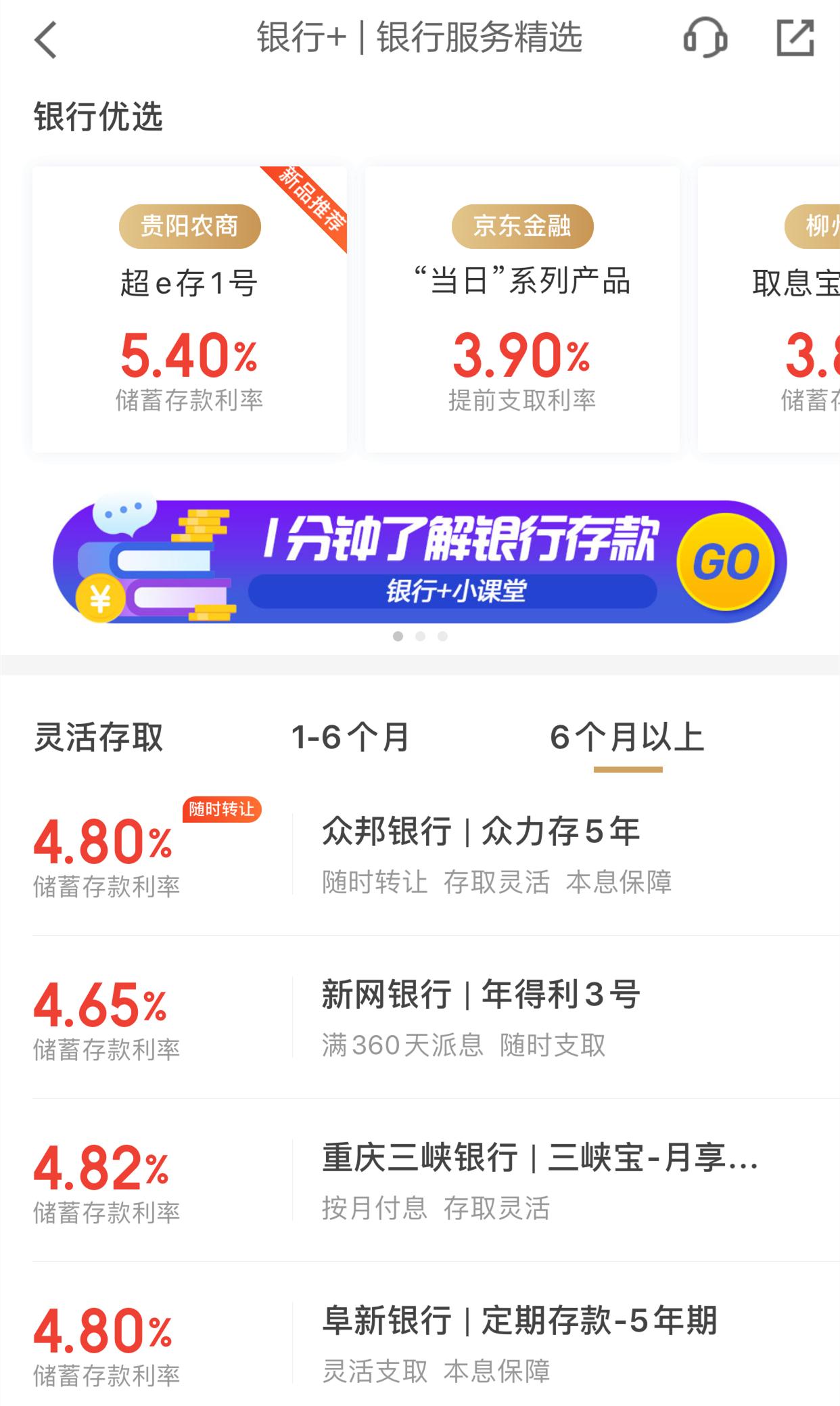Select the first carousel indicator dot
The width and height of the screenshot is (840, 1406).
tap(397, 636)
